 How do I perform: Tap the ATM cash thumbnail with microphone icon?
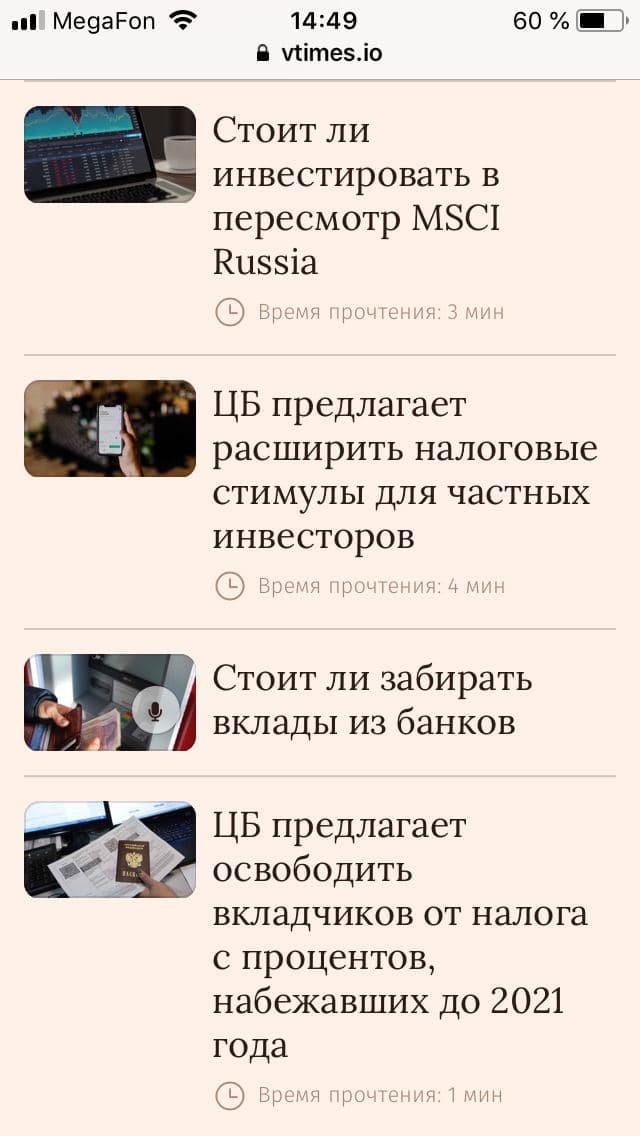pyautogui.click(x=110, y=702)
